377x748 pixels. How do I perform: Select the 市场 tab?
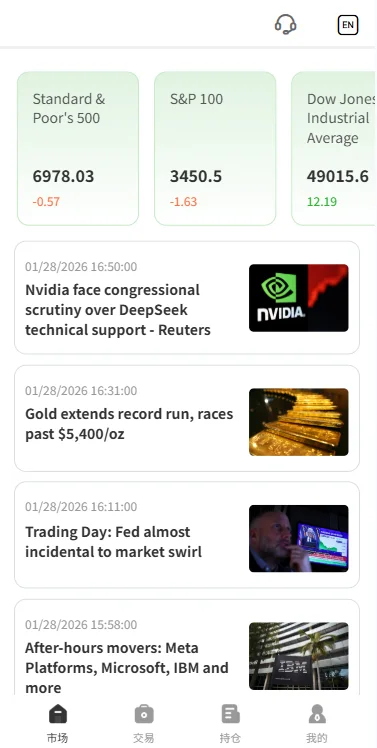[57, 724]
